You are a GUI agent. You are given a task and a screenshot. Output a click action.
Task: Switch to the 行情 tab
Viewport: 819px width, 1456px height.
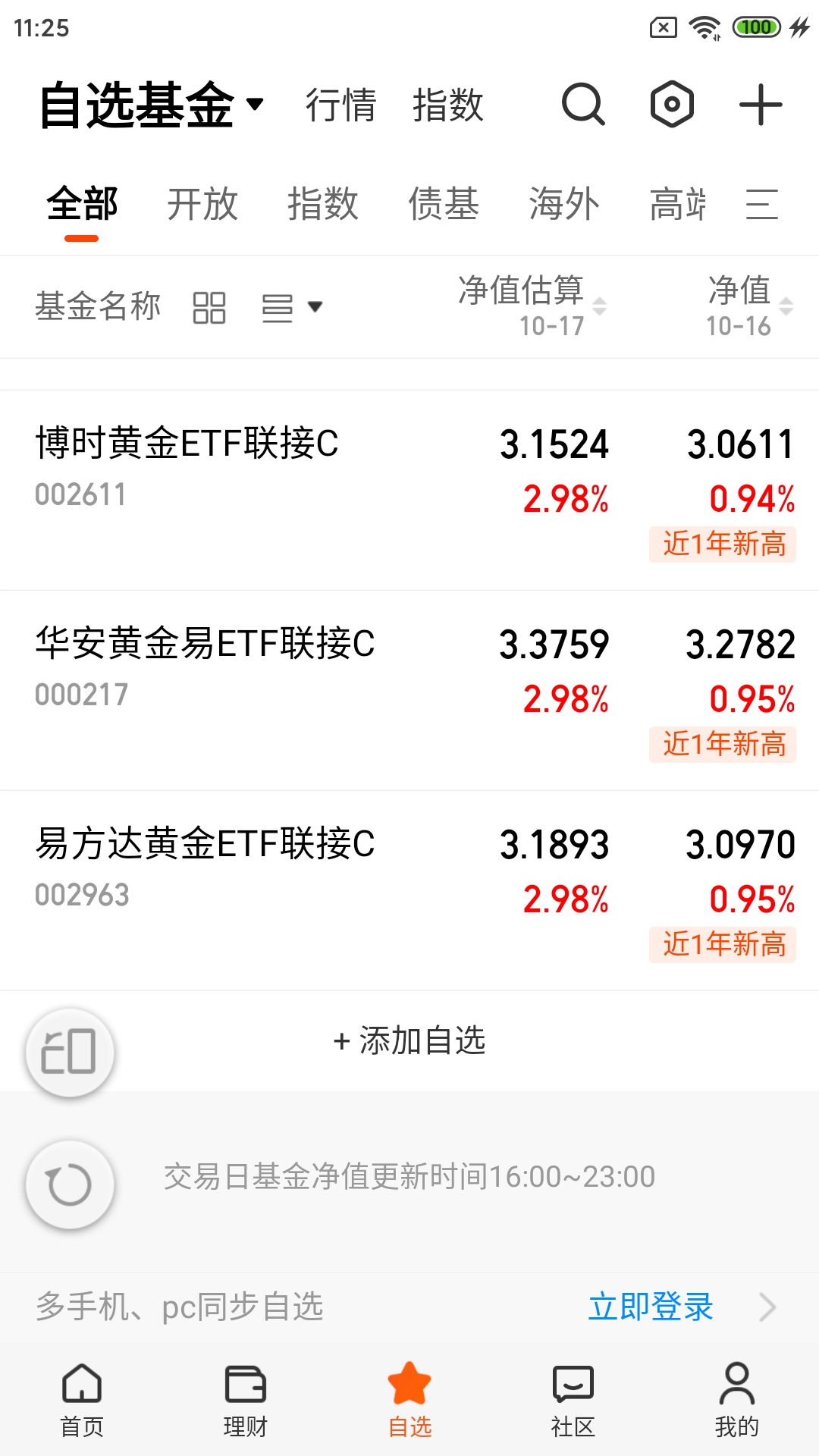340,105
